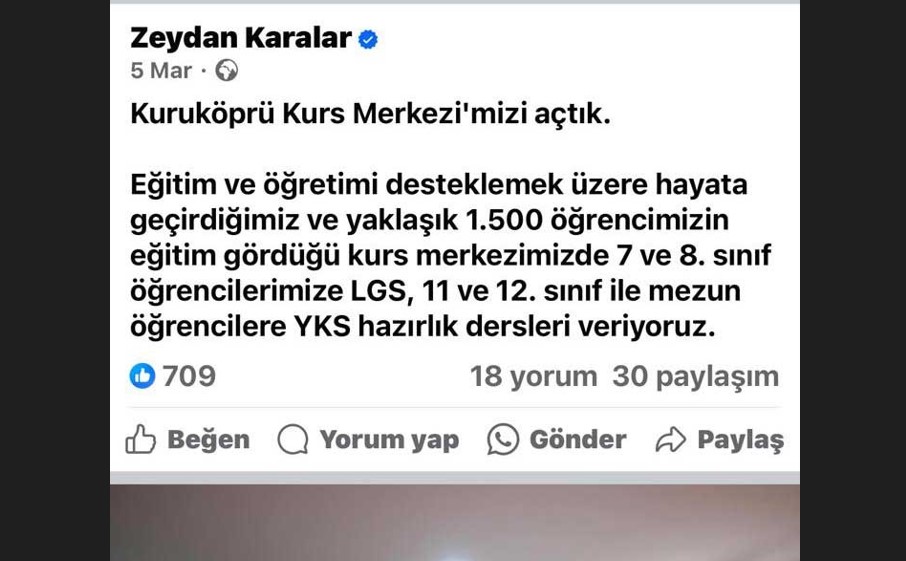Open the photo below the post
The height and width of the screenshot is (561, 906).
pyautogui.click(x=454, y=524)
